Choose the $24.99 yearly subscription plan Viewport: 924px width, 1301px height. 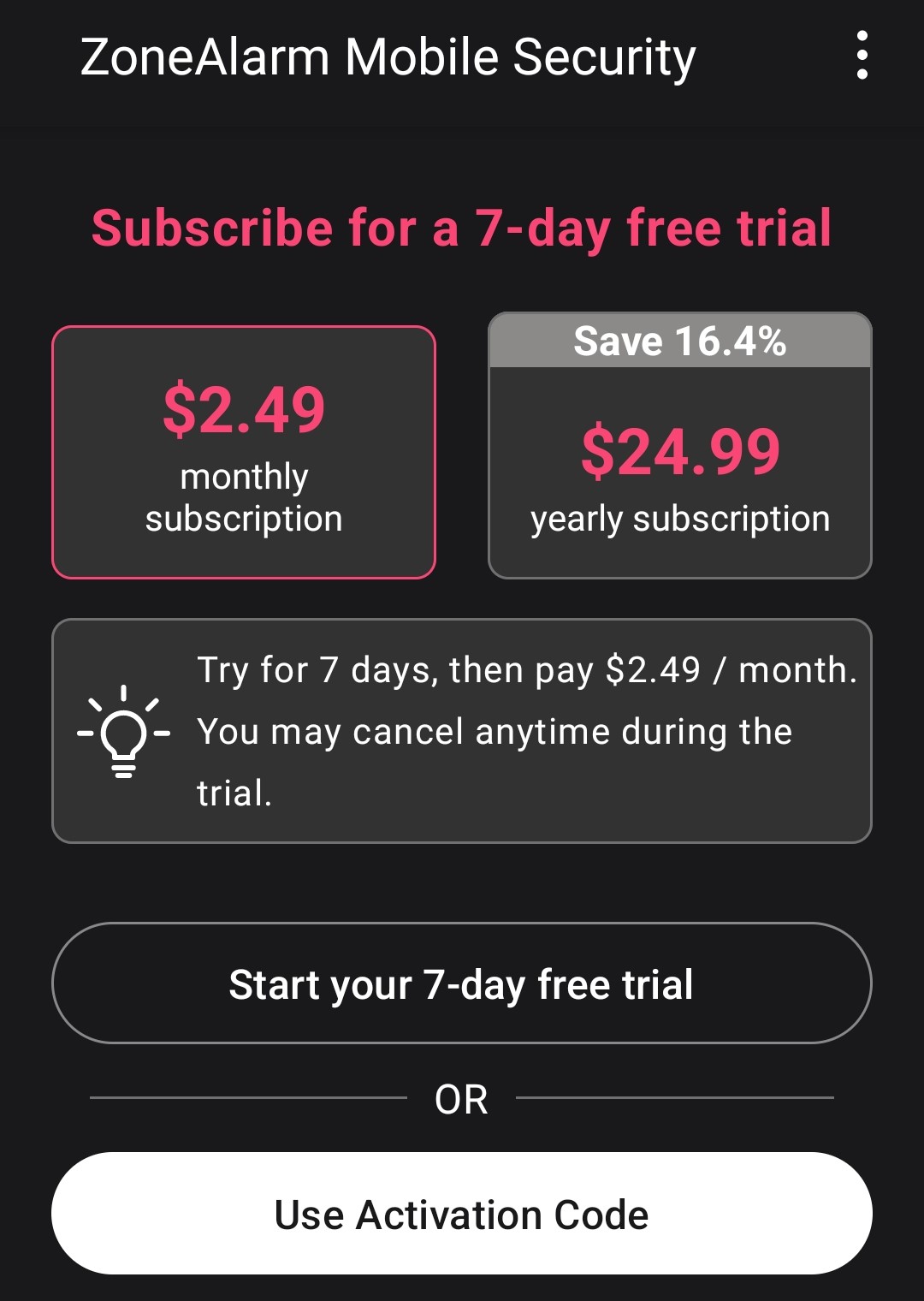pos(679,462)
